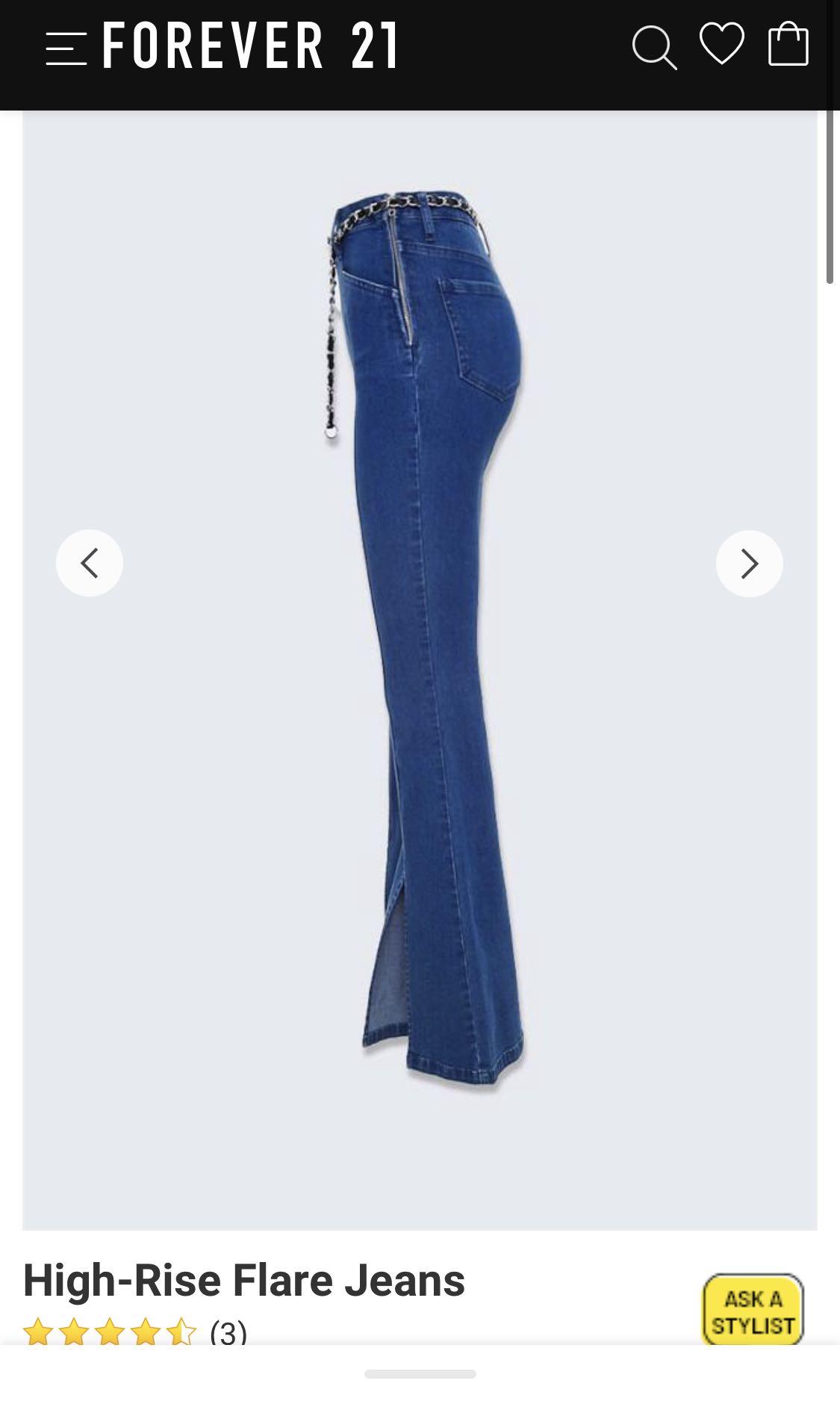Open the wishlist heart icon
The width and height of the screenshot is (840, 1401).
point(721,44)
